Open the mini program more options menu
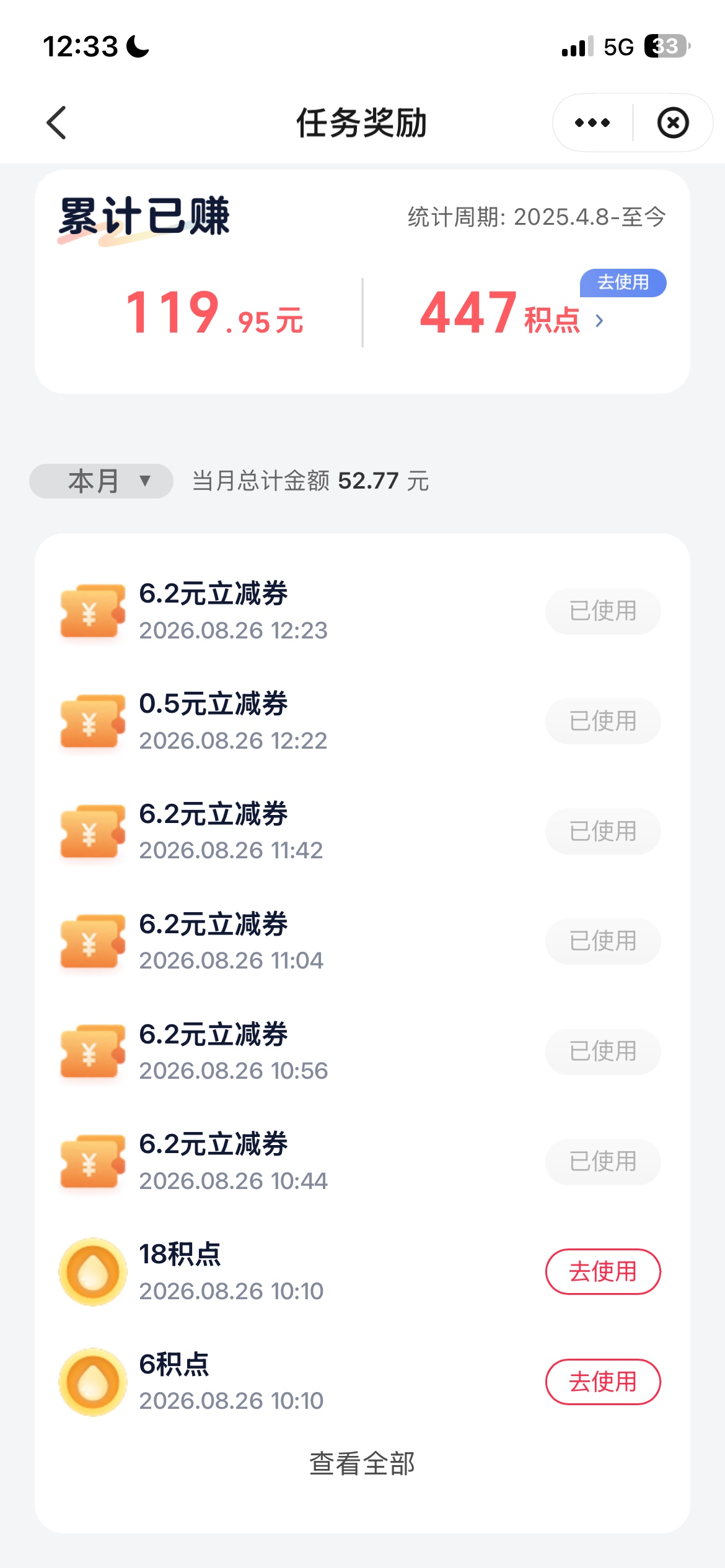725x1568 pixels. point(592,123)
